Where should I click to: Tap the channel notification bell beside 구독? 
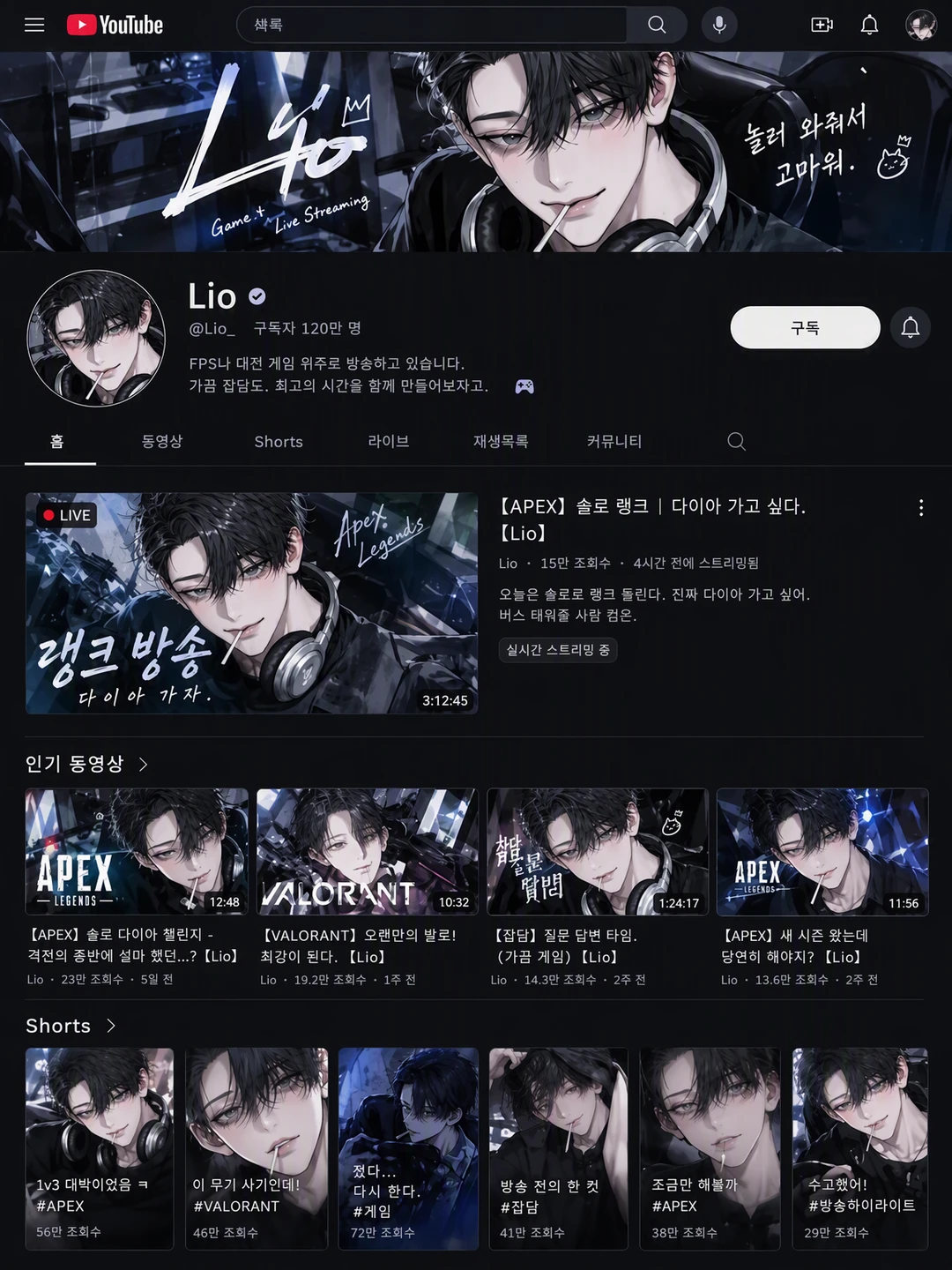[x=911, y=328]
